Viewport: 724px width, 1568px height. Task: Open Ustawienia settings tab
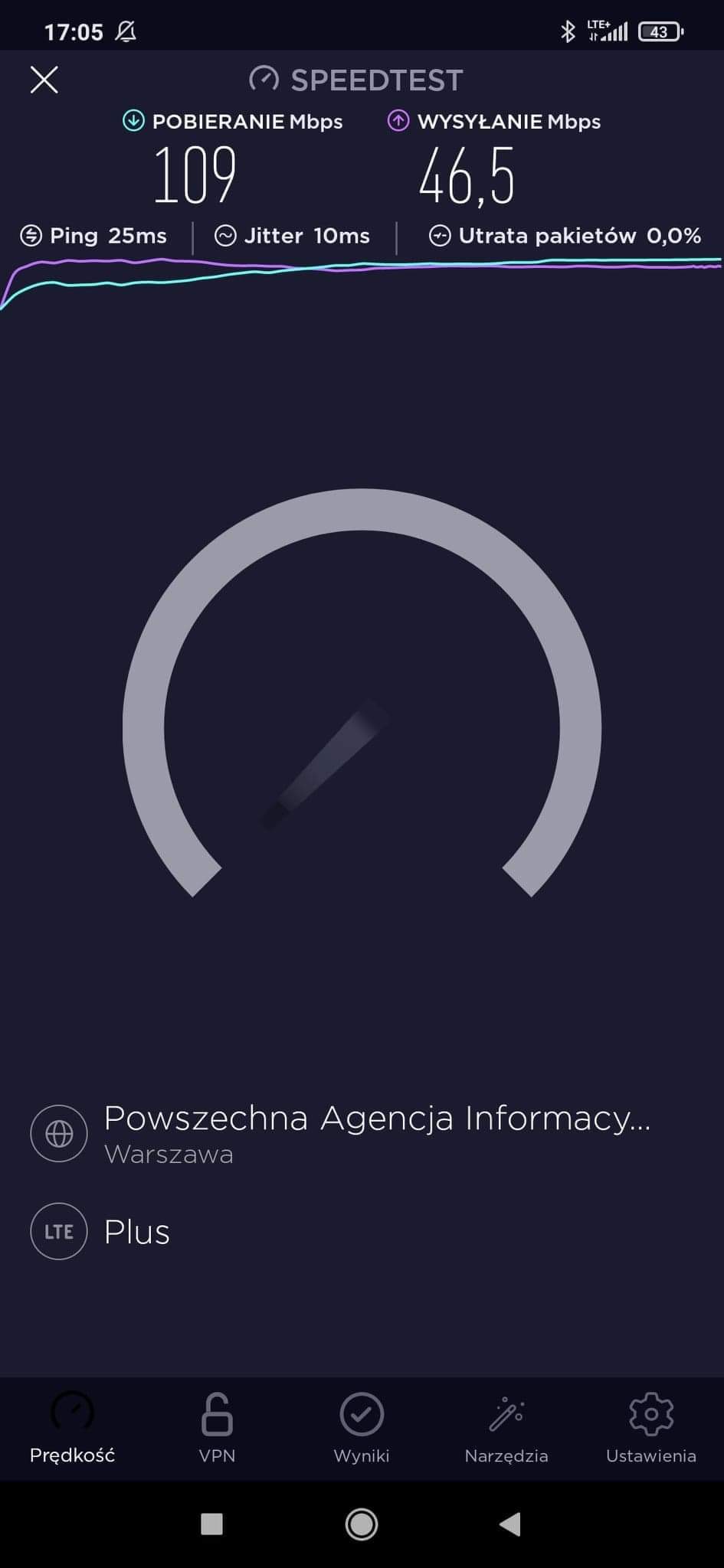pos(650,1429)
